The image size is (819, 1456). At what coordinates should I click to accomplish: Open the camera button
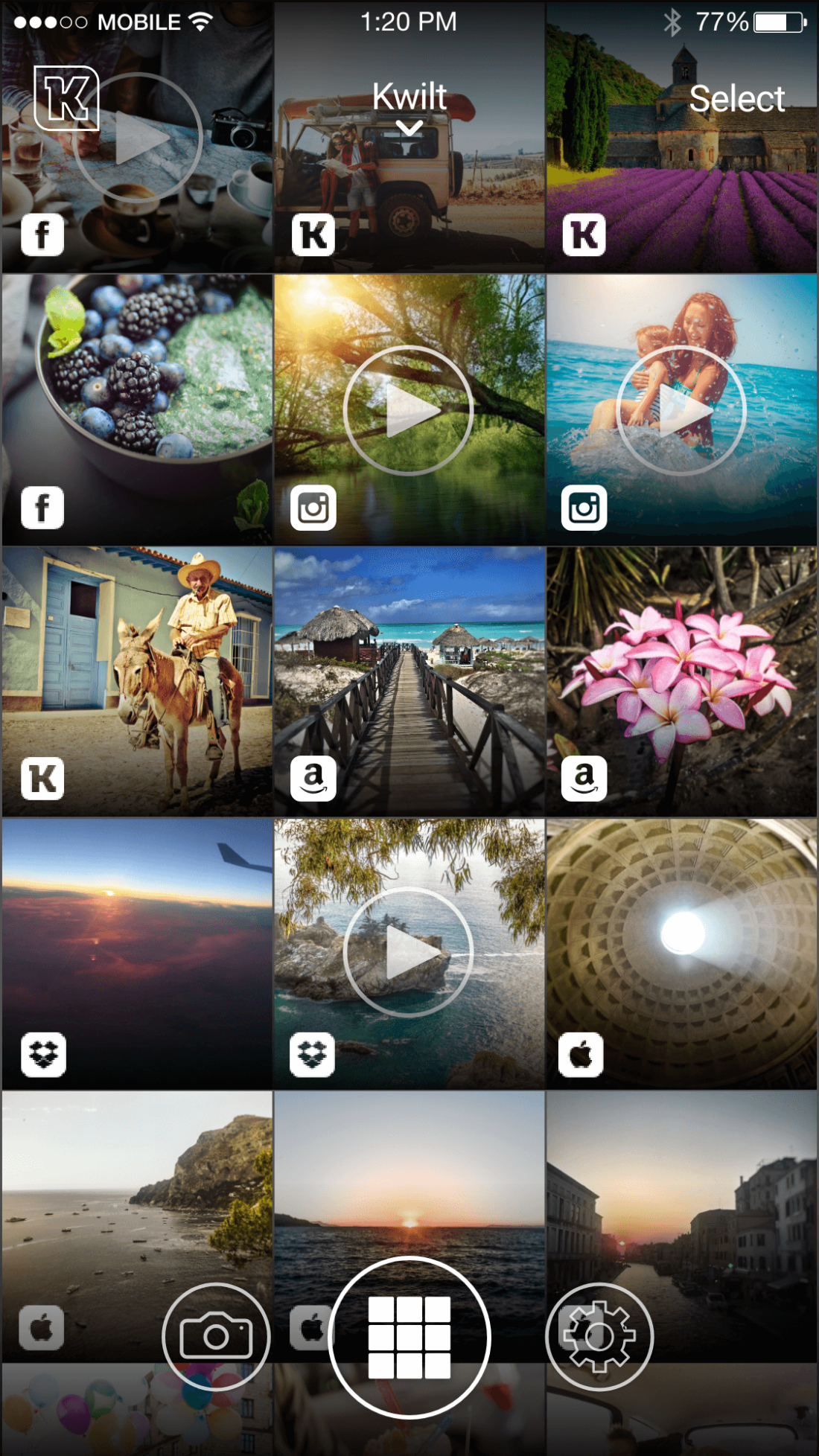pos(216,1336)
